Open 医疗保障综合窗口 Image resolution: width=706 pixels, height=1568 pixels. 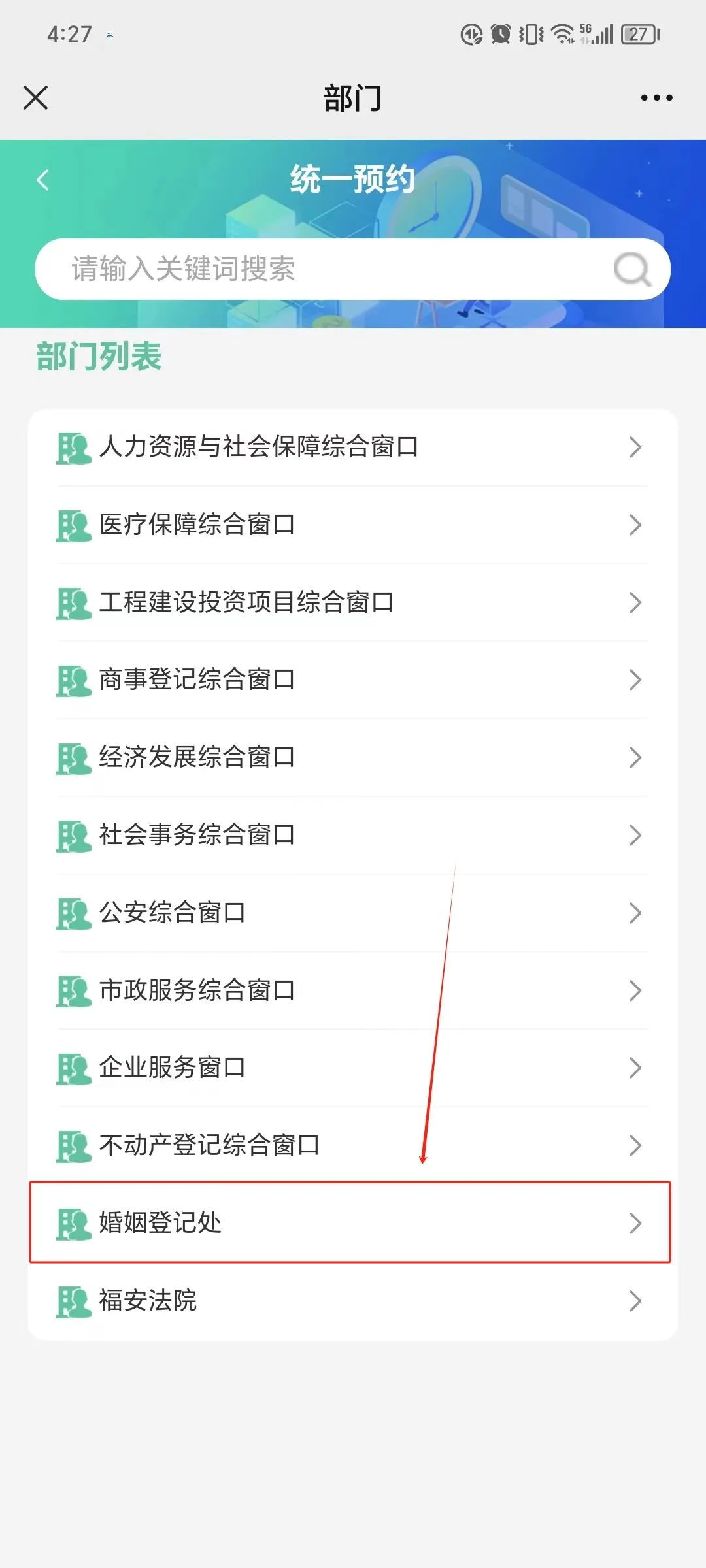click(x=353, y=525)
